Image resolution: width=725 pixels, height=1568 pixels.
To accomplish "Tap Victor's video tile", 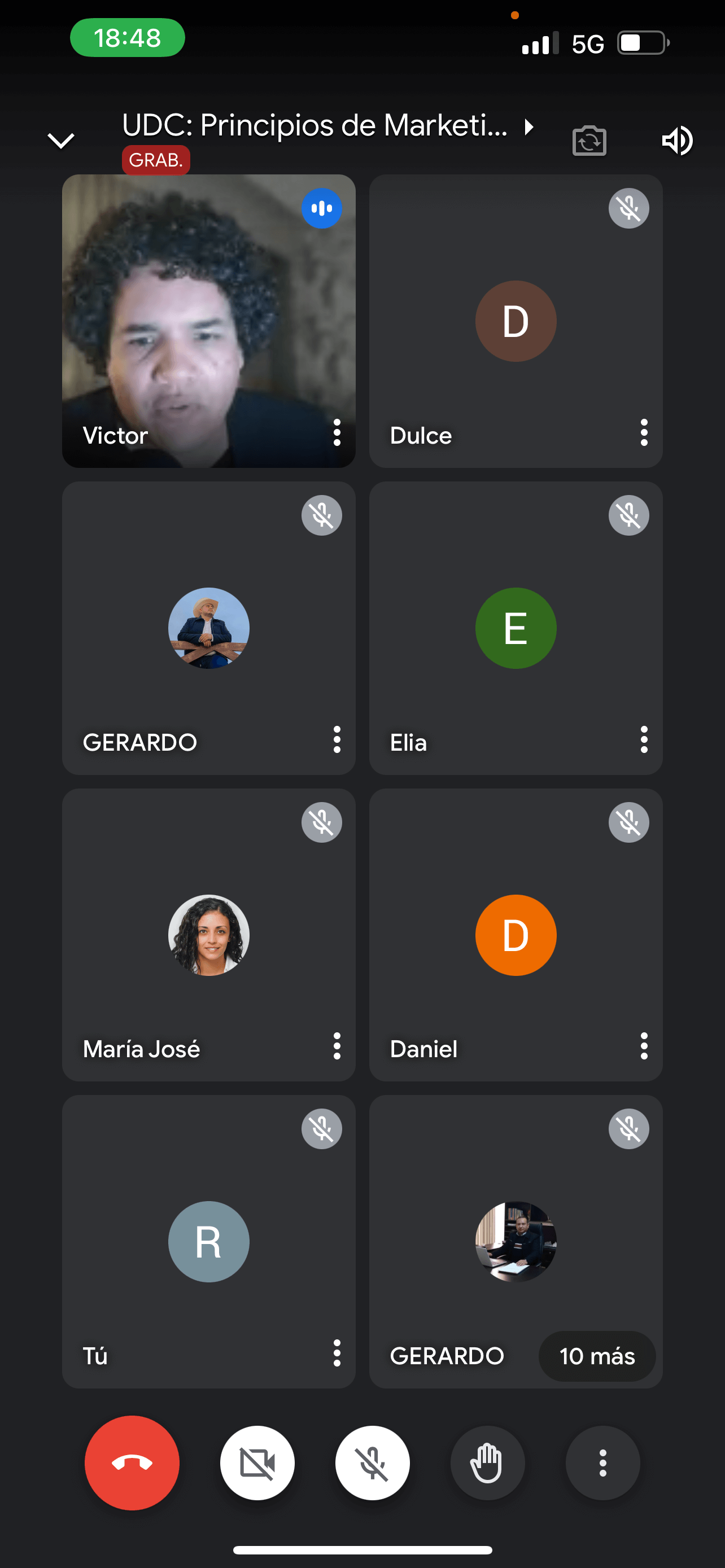I will point(209,321).
